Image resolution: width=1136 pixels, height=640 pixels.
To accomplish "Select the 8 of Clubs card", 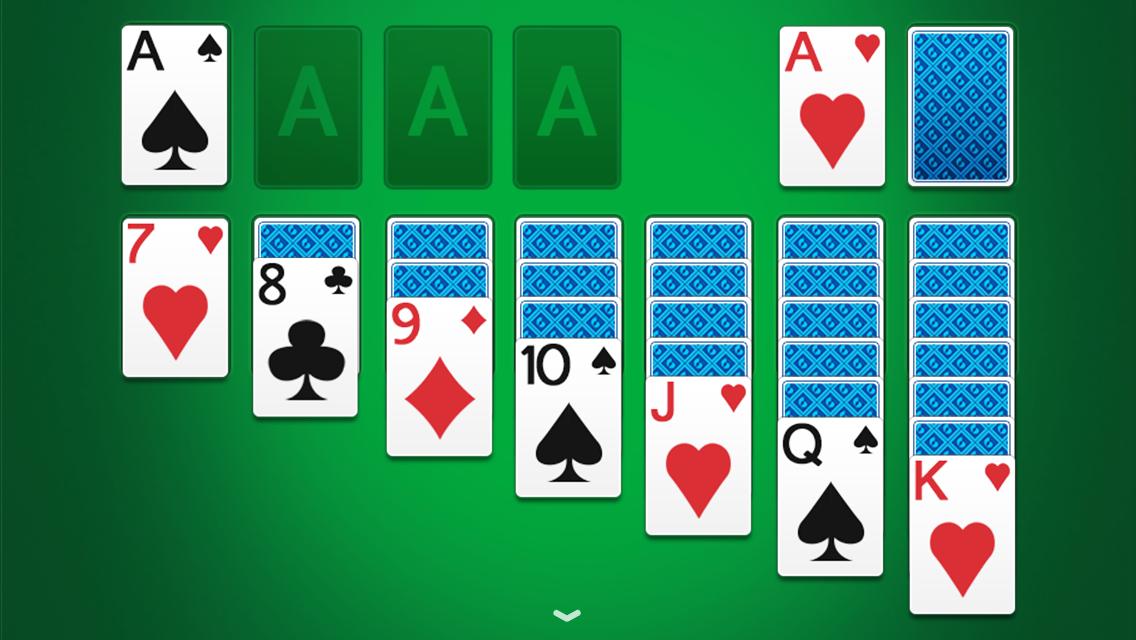I will click(305, 338).
